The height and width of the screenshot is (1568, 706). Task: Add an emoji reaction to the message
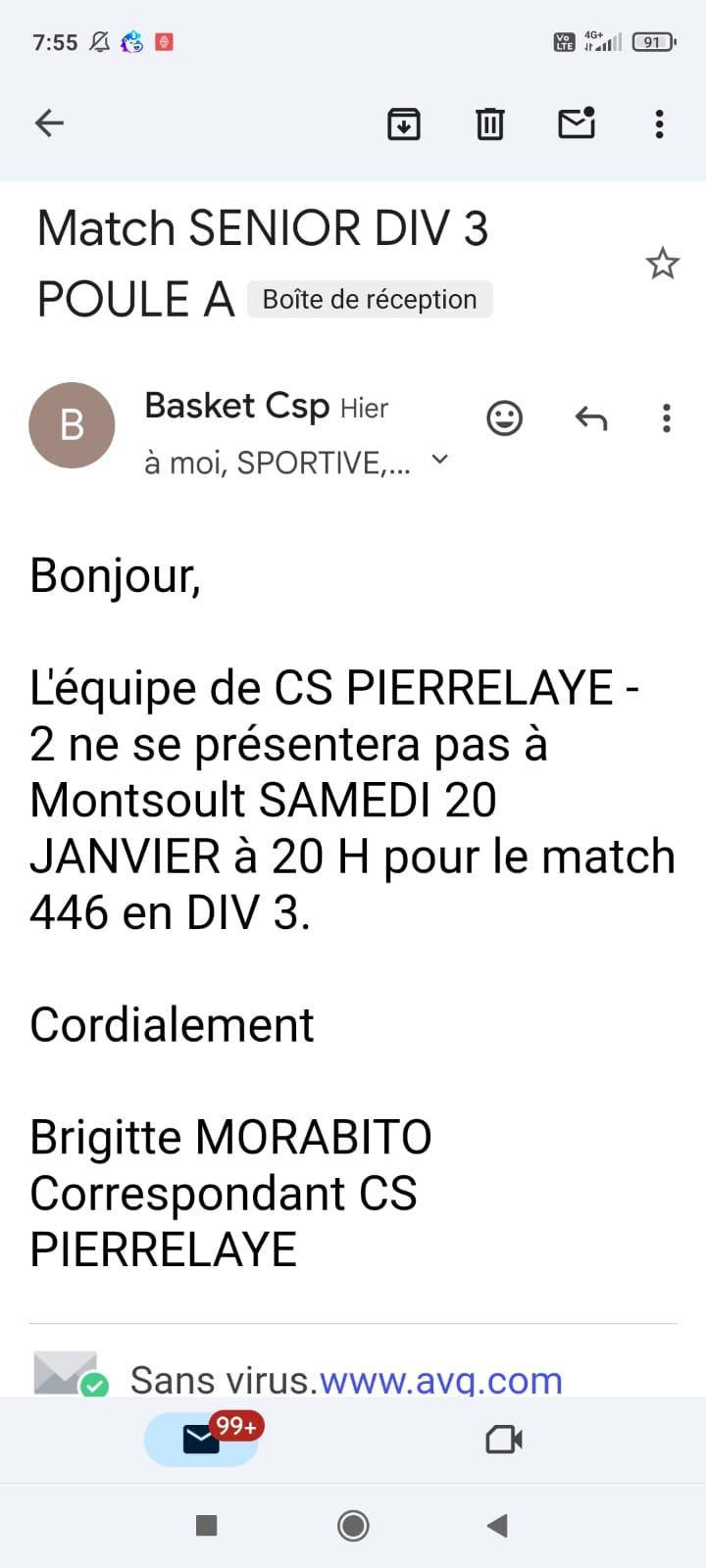tap(505, 418)
